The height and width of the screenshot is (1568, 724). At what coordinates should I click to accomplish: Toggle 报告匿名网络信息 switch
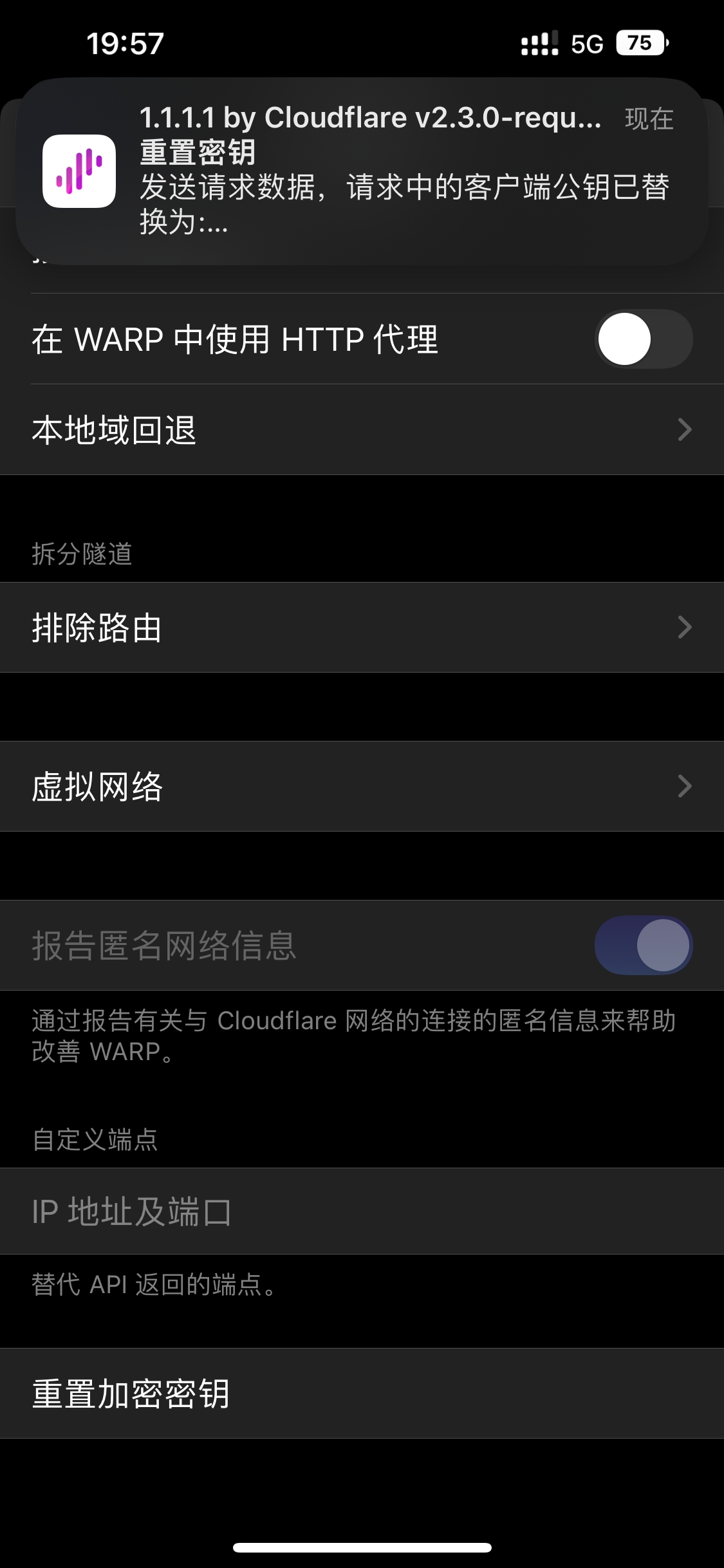(644, 946)
